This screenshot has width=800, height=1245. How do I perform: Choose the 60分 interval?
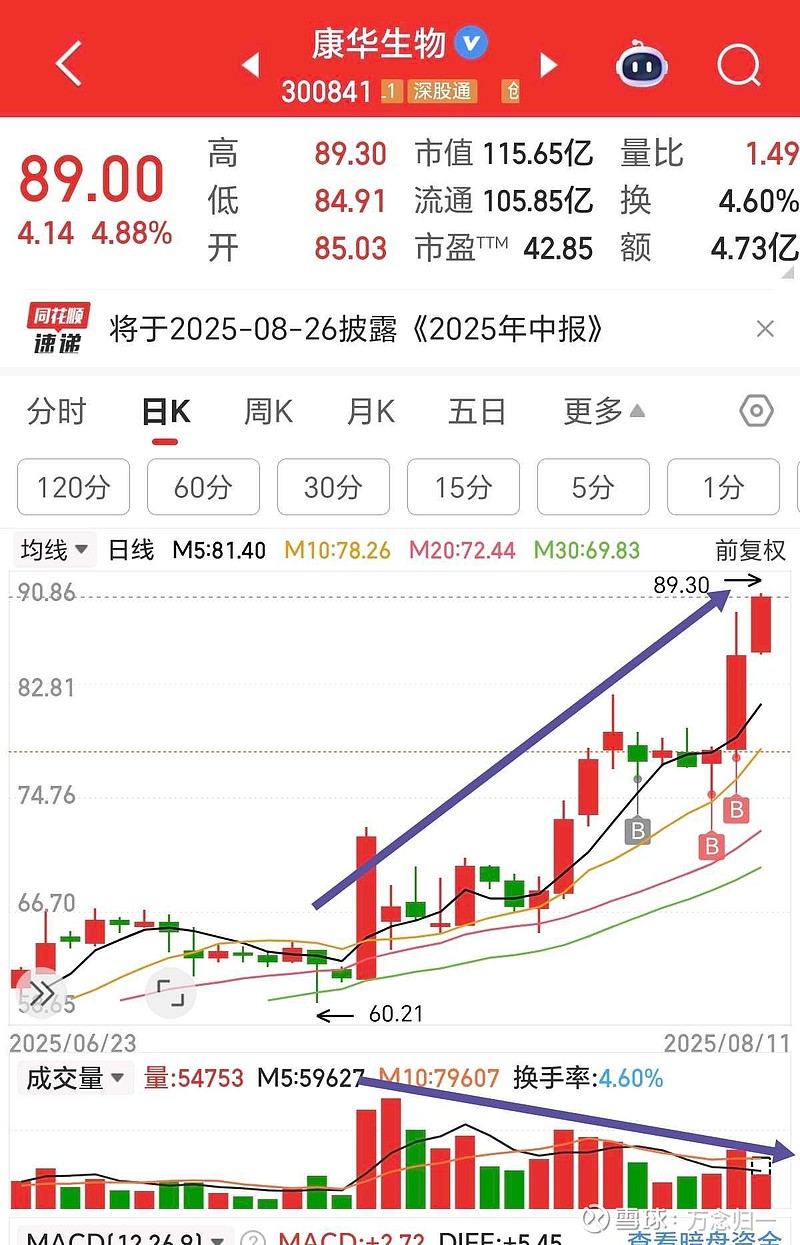click(203, 487)
